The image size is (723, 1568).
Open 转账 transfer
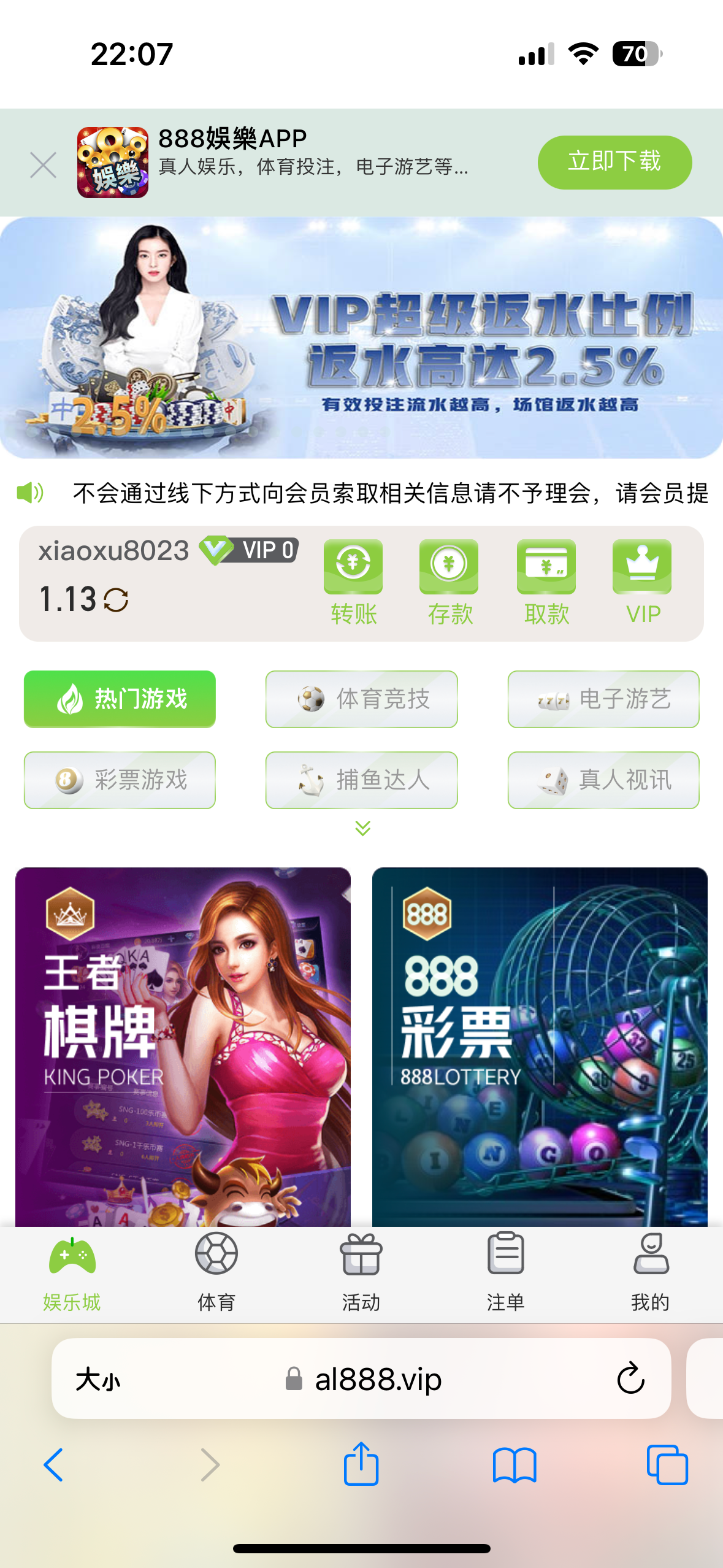tap(353, 582)
